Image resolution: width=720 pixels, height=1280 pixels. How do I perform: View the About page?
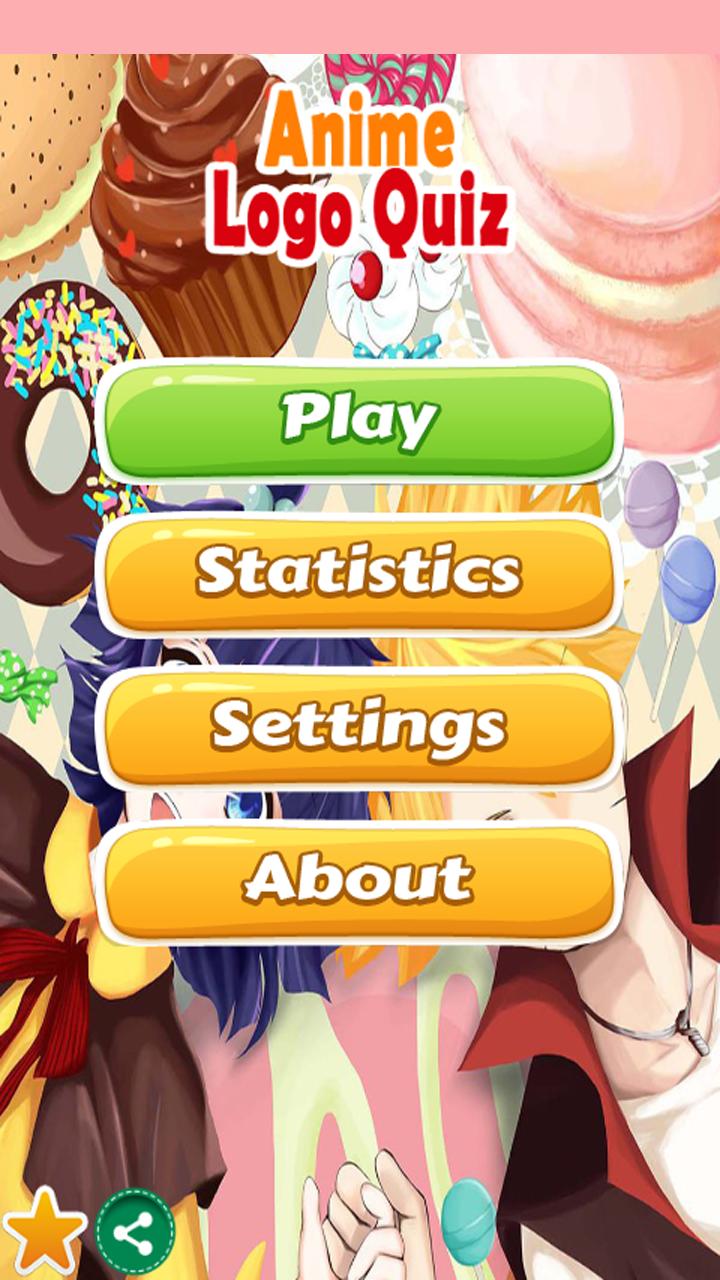(x=359, y=880)
